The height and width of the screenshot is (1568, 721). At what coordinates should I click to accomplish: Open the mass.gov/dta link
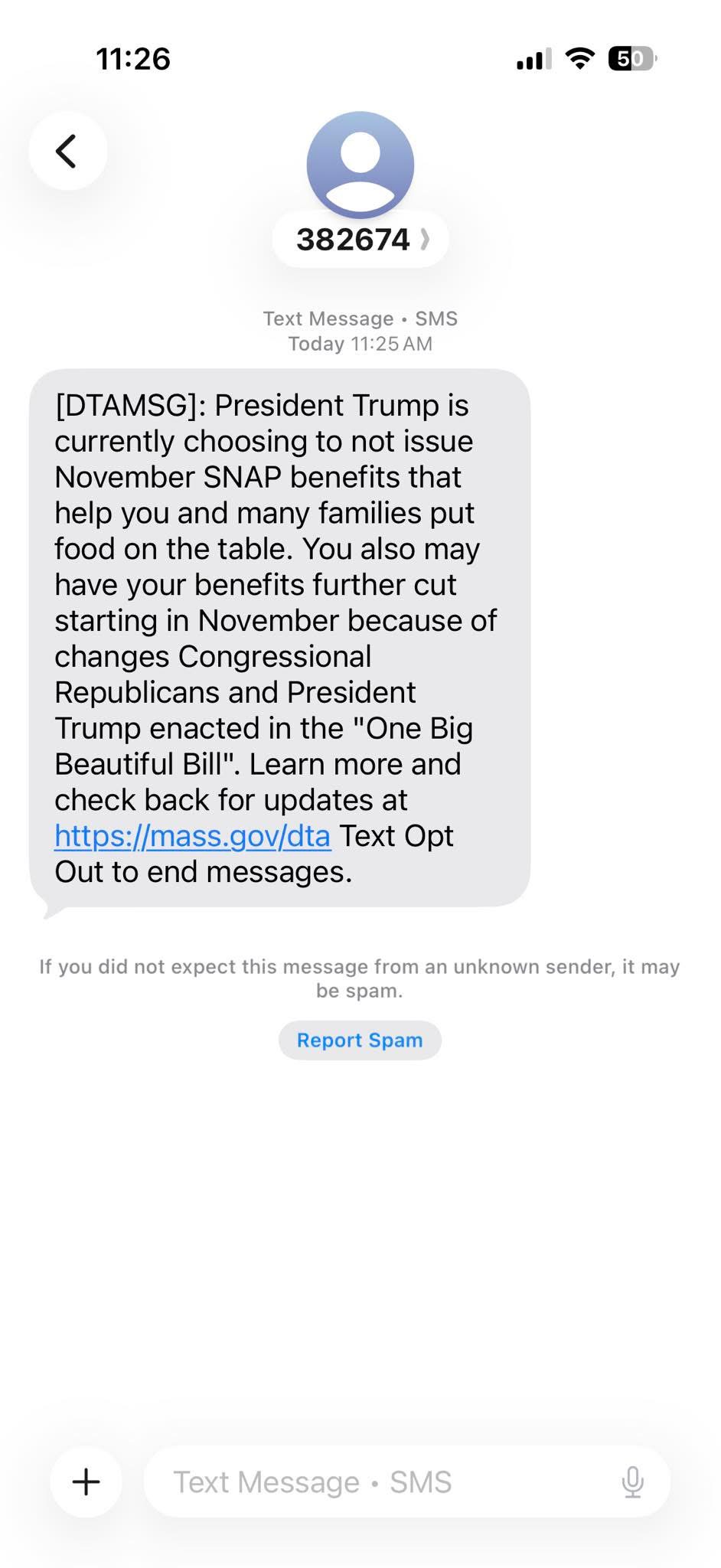pyautogui.click(x=192, y=836)
